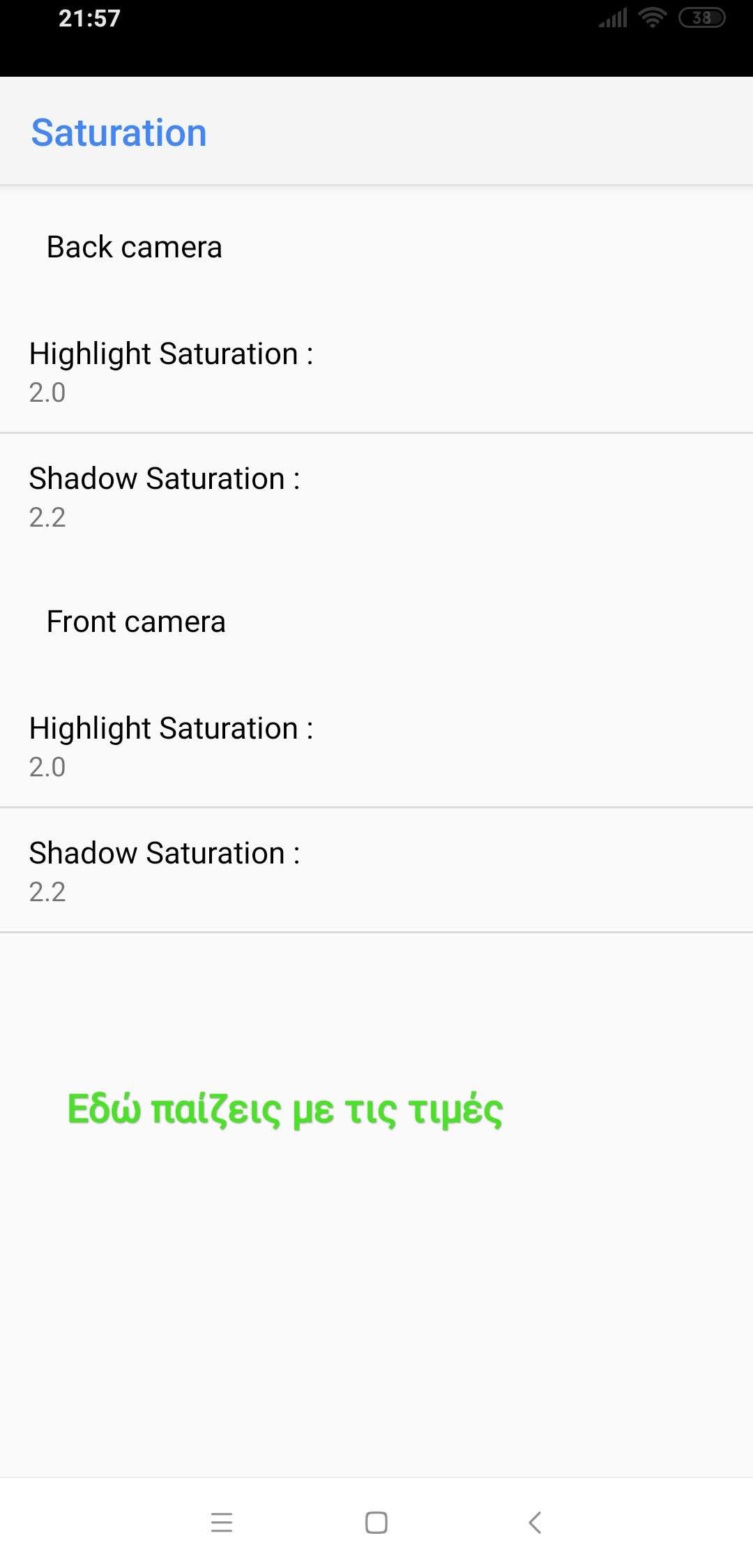The height and width of the screenshot is (1568, 753).
Task: Open Shadow Saturation under Back camera
Action: pyautogui.click(x=376, y=496)
